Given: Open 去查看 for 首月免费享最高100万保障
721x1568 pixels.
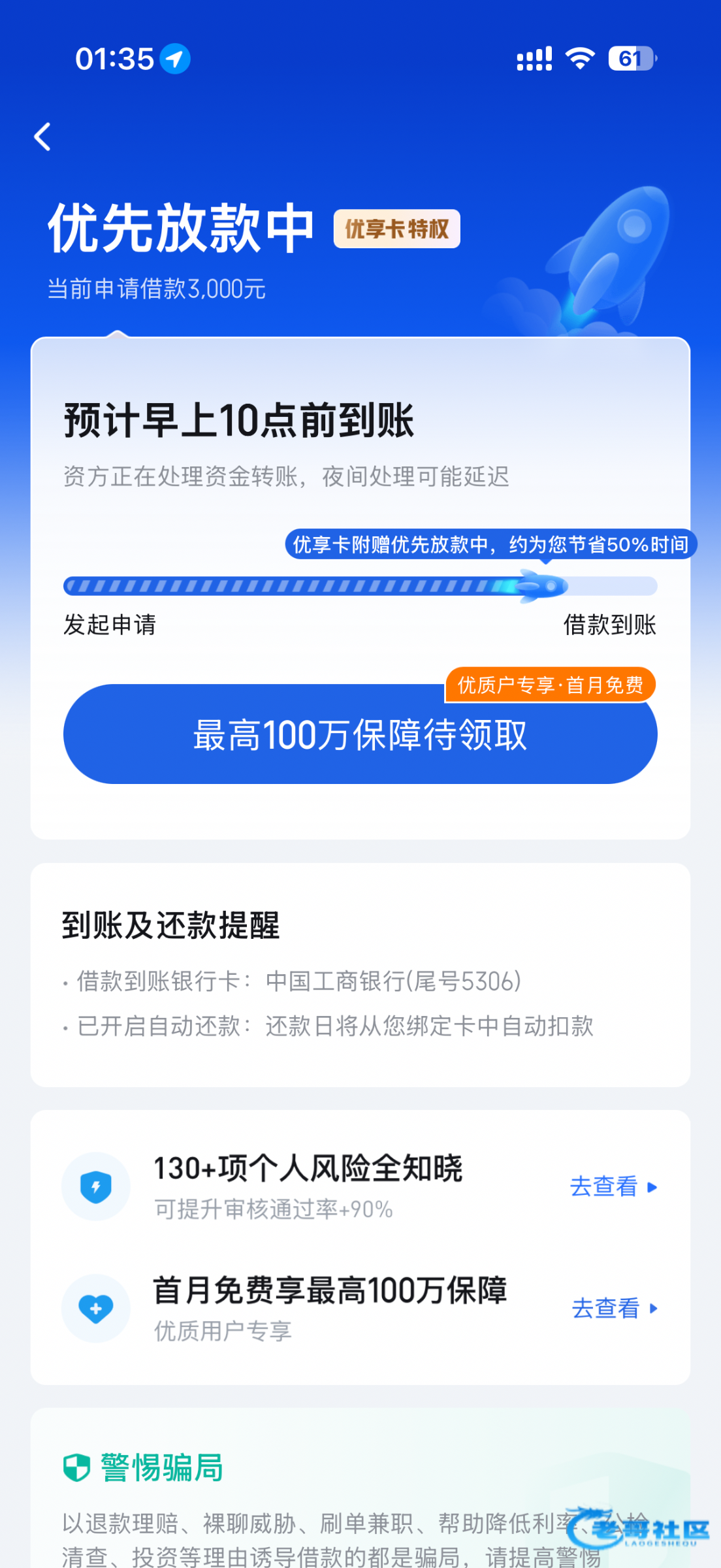Looking at the screenshot, I should click(614, 1309).
